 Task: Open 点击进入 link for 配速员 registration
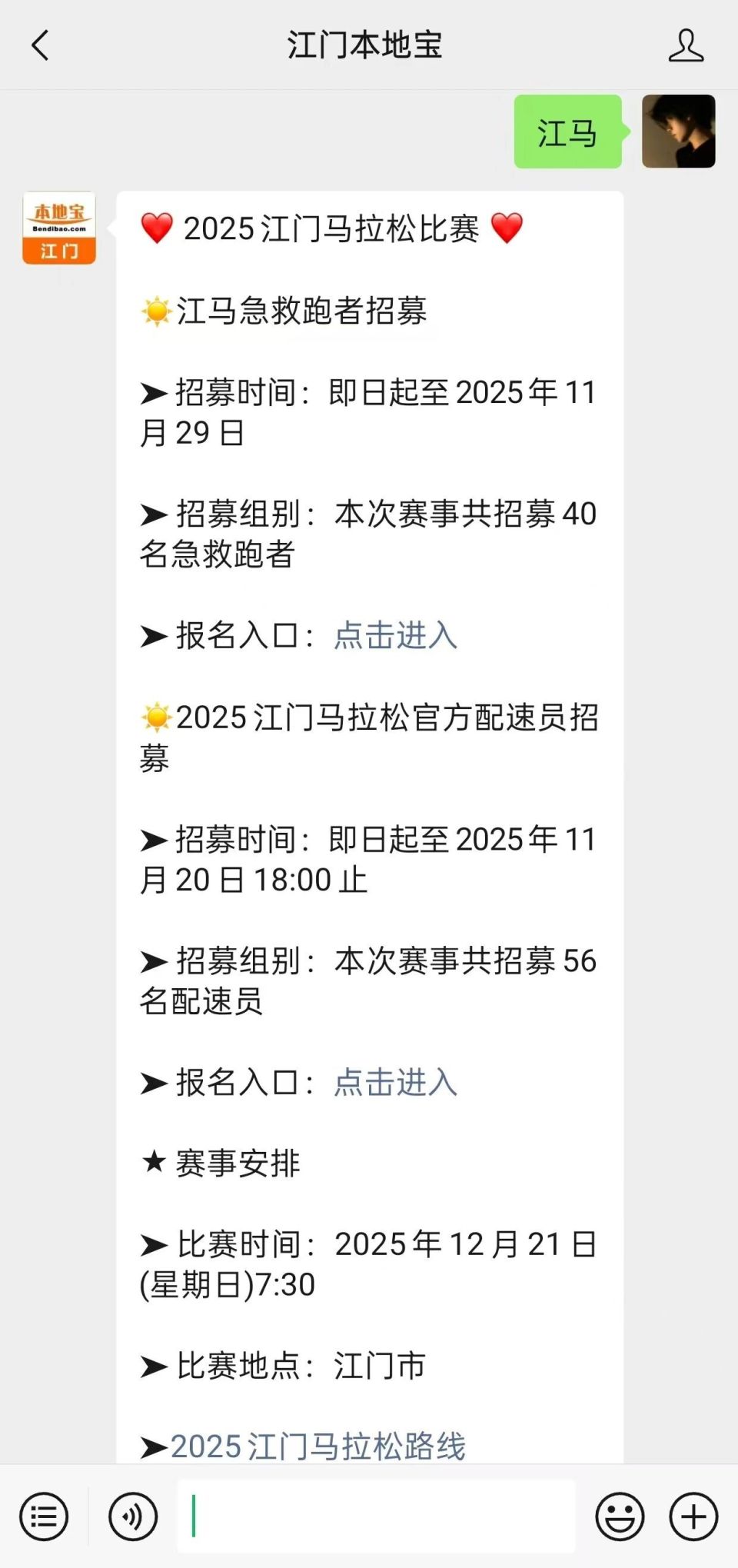(394, 1084)
